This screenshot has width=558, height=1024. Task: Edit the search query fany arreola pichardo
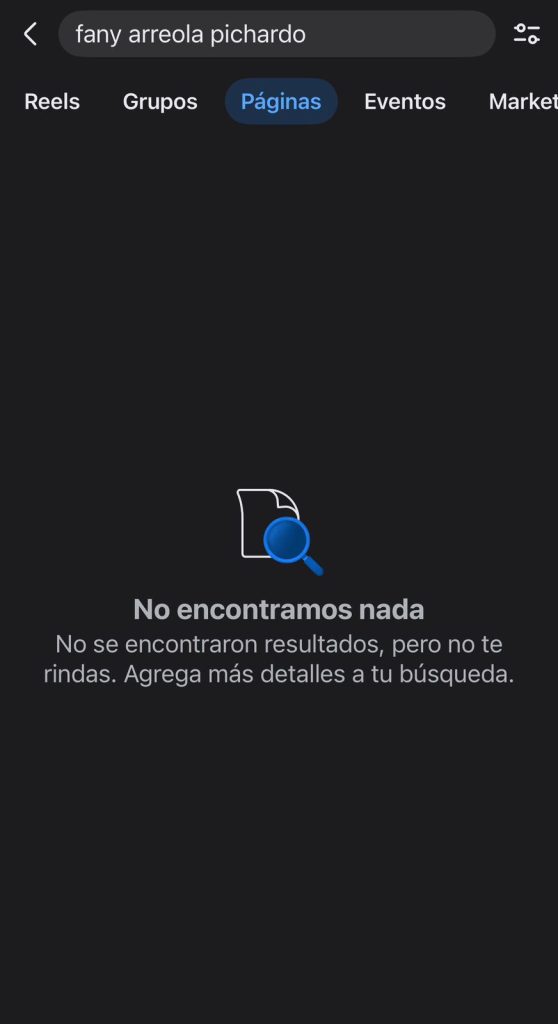click(276, 34)
